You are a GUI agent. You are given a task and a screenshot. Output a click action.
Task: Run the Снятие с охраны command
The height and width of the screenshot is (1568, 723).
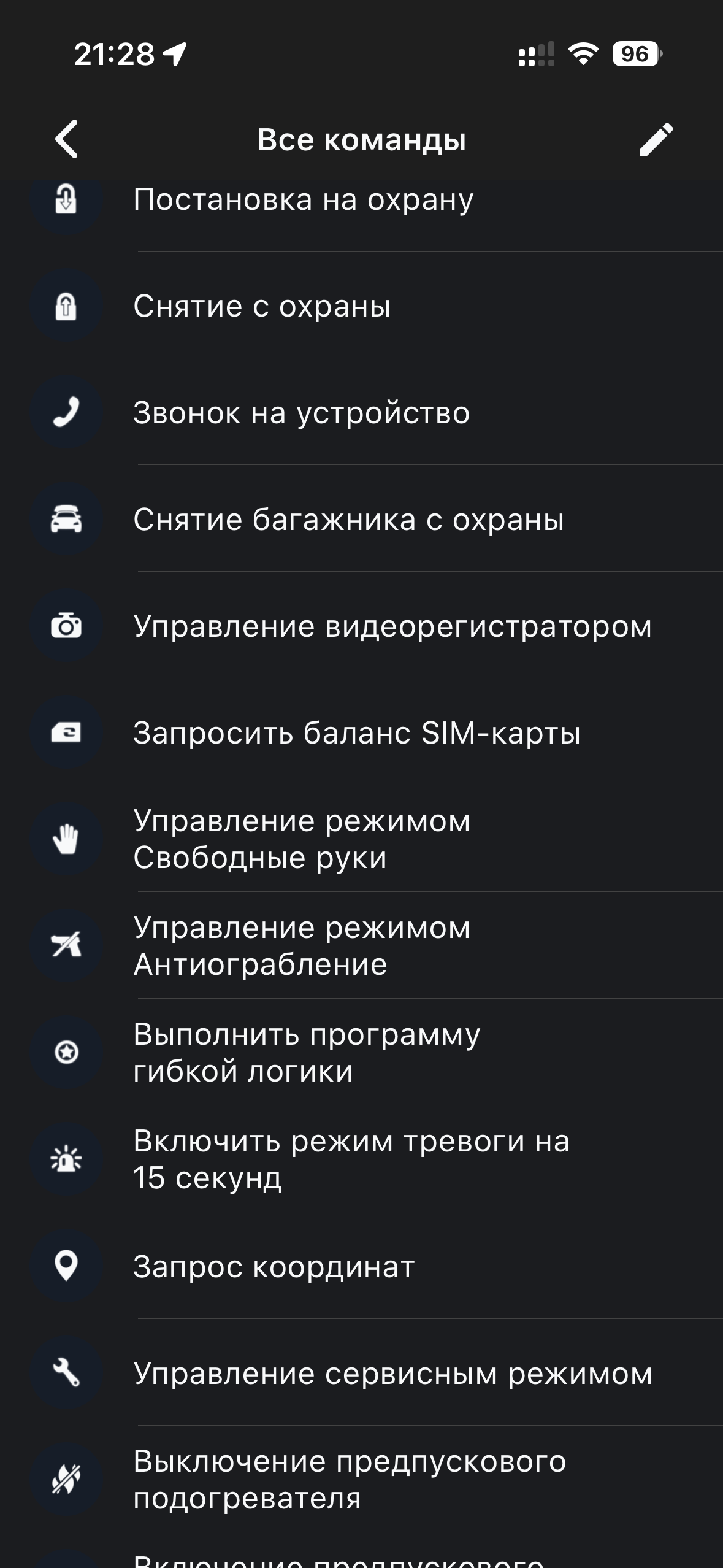point(262,306)
